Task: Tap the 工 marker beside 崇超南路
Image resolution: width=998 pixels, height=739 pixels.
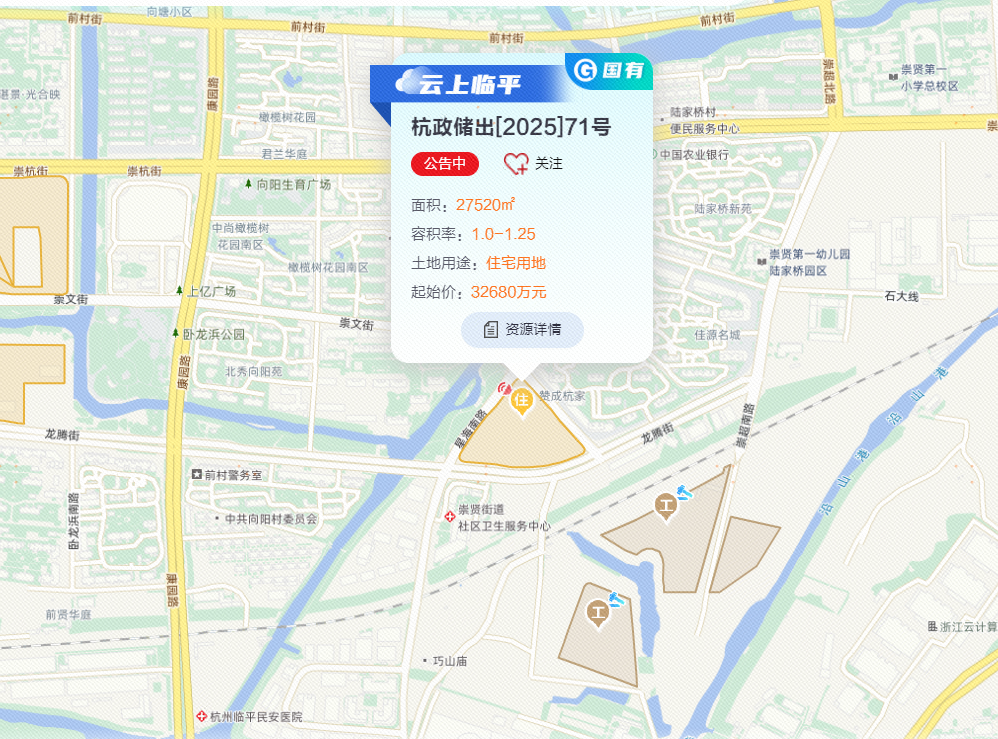Action: click(x=666, y=504)
